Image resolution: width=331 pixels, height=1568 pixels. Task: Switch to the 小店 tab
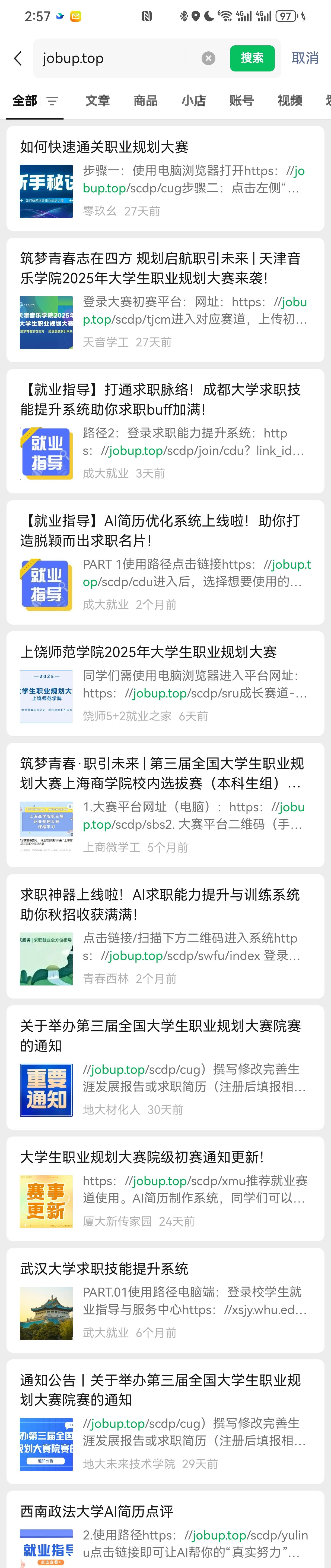[193, 101]
